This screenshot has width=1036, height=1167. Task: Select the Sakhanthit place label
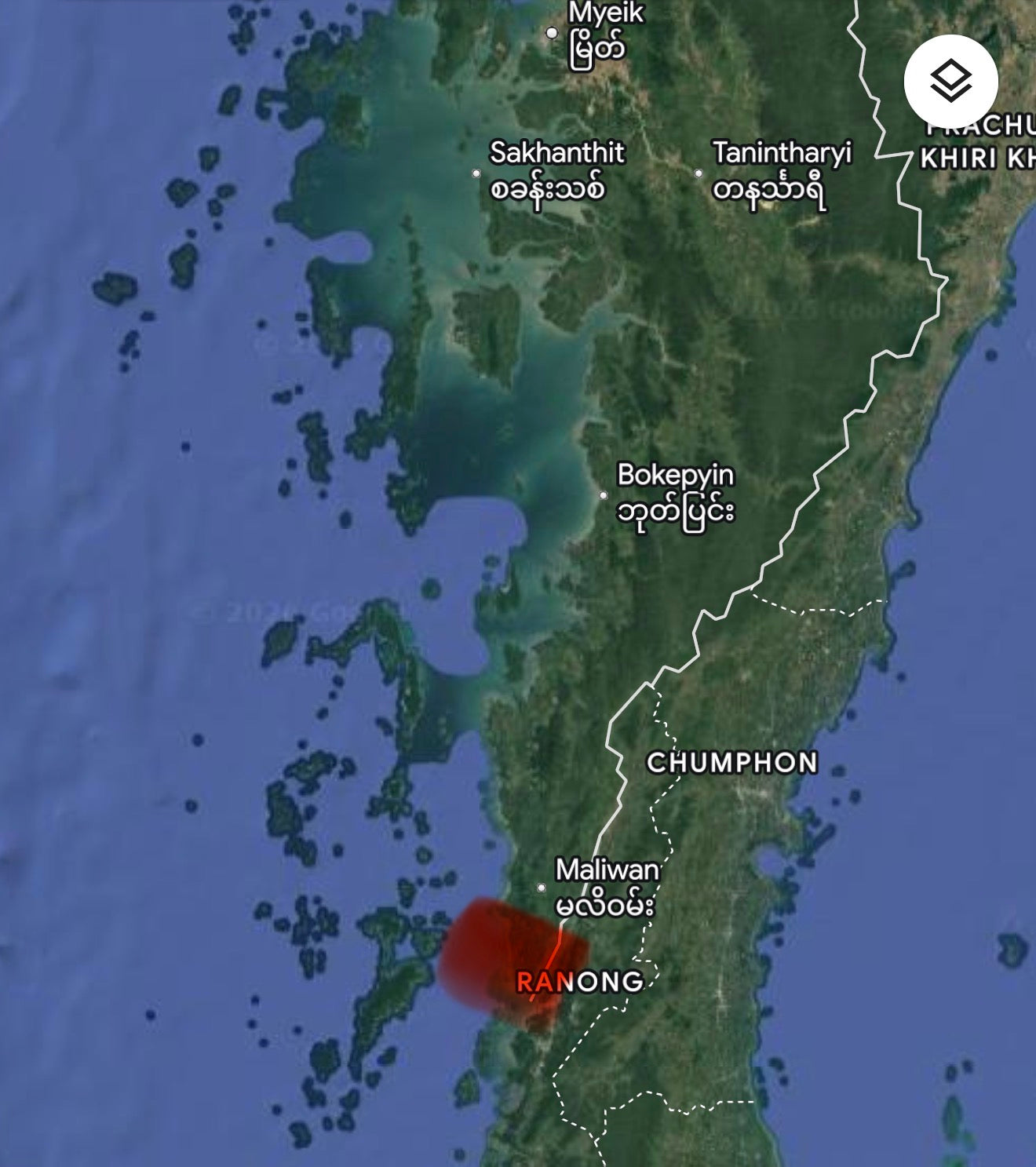pos(556,153)
